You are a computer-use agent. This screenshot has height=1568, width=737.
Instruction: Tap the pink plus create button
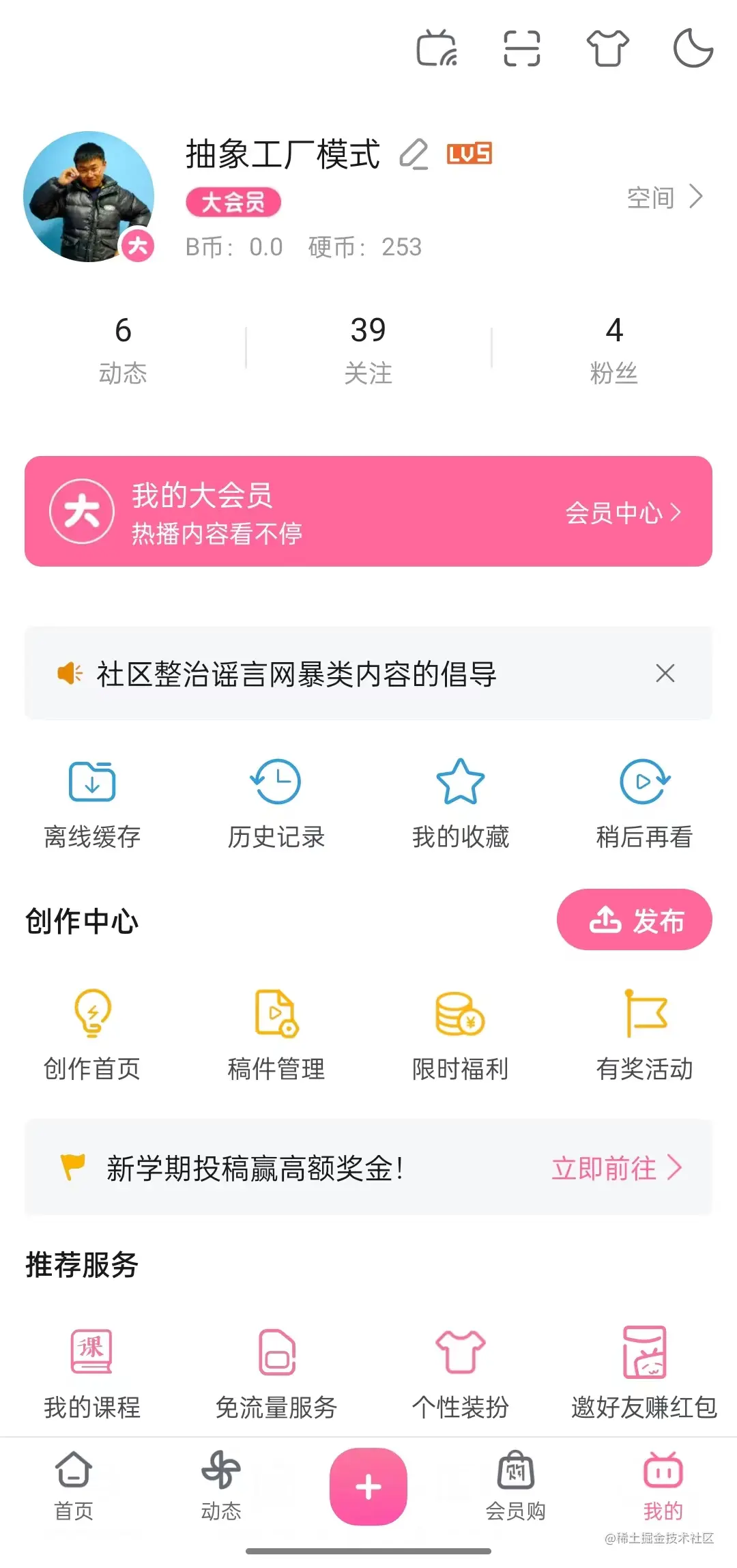click(x=369, y=1486)
